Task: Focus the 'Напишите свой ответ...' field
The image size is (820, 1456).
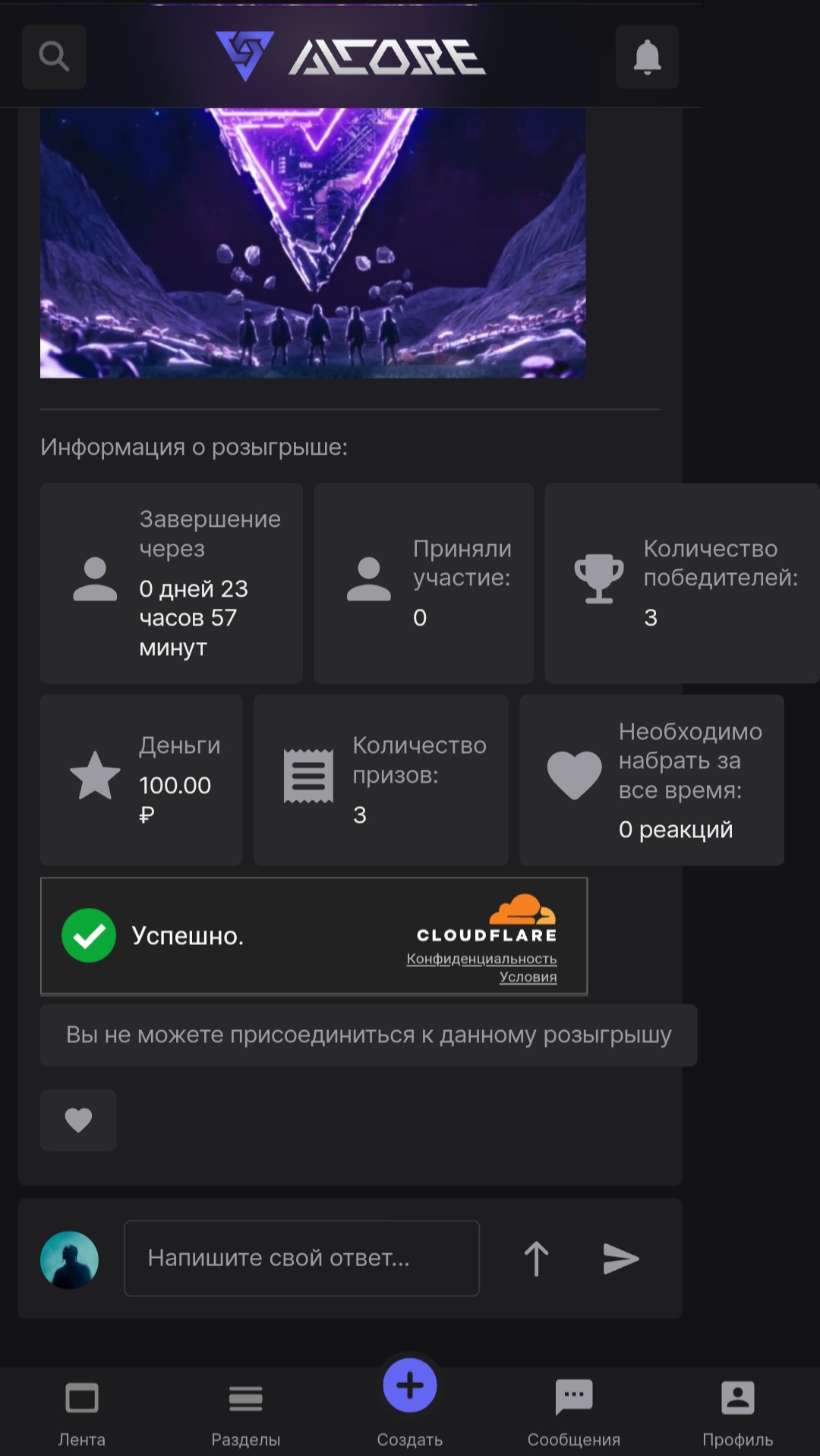Action: click(x=301, y=1258)
